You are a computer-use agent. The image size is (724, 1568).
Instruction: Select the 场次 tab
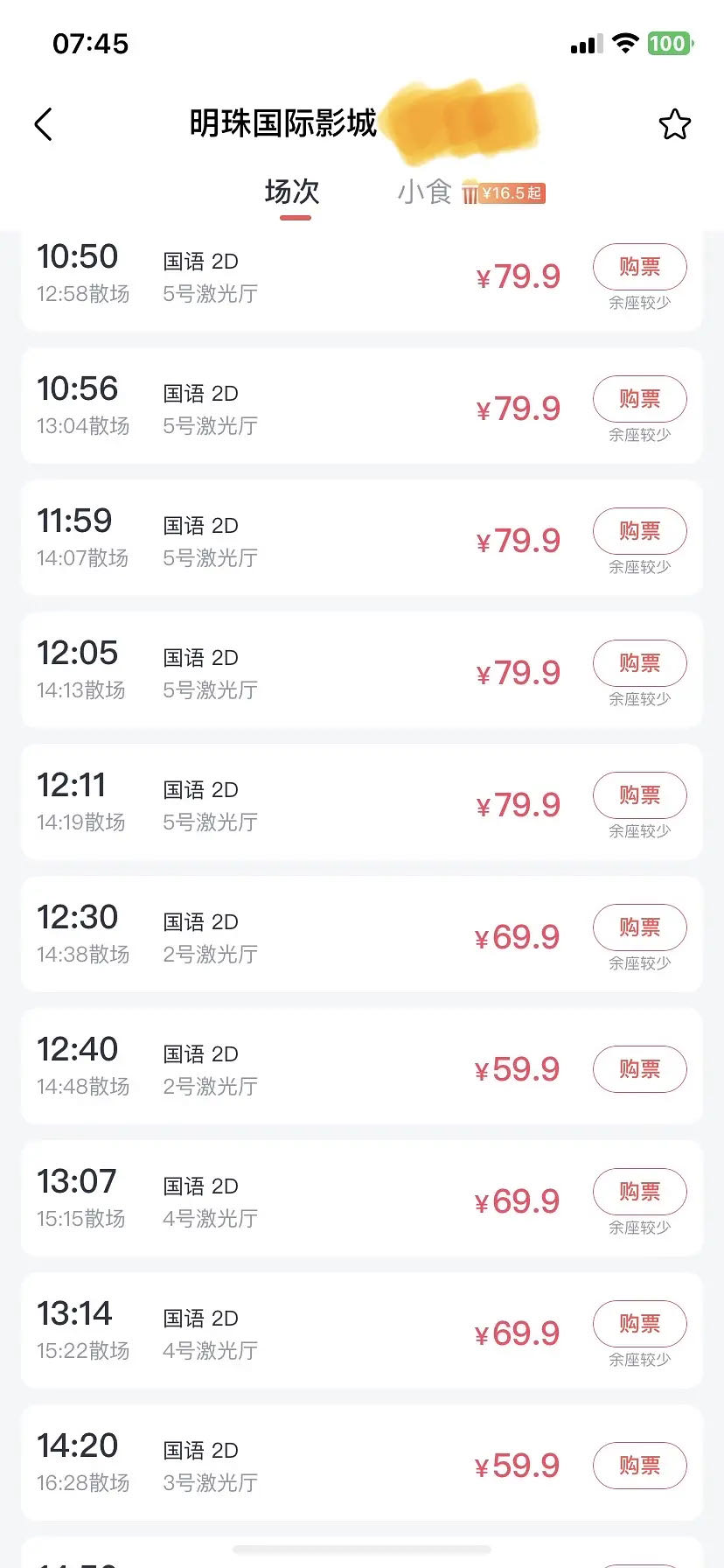pos(292,192)
